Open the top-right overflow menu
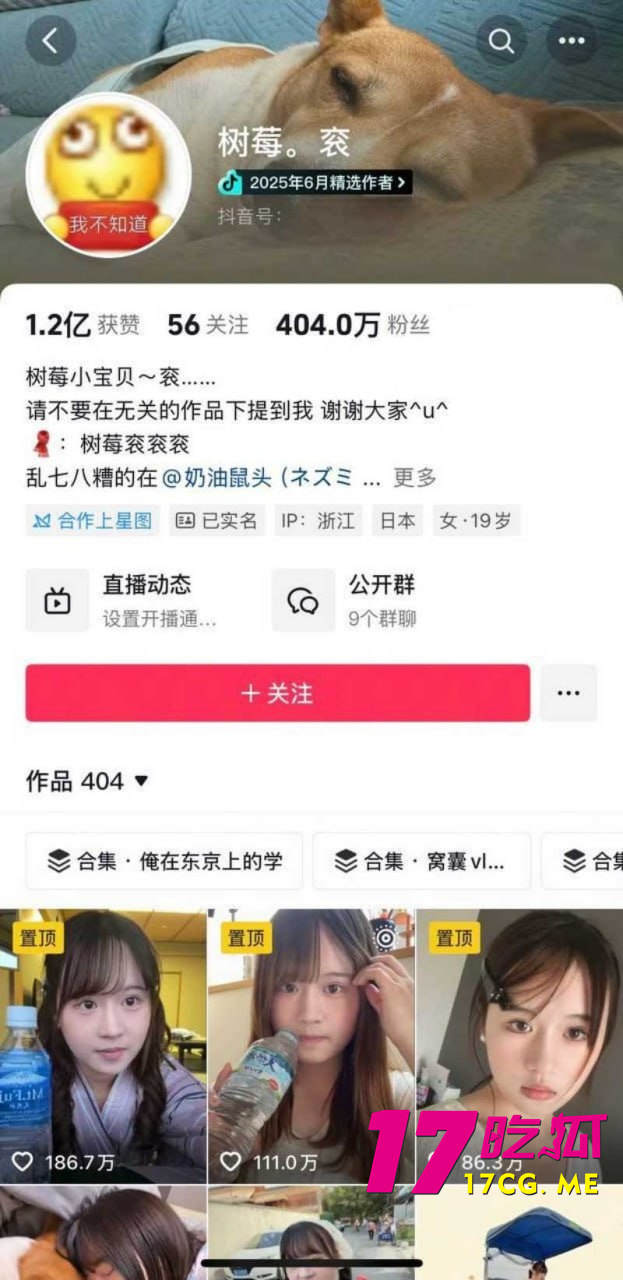 [572, 41]
